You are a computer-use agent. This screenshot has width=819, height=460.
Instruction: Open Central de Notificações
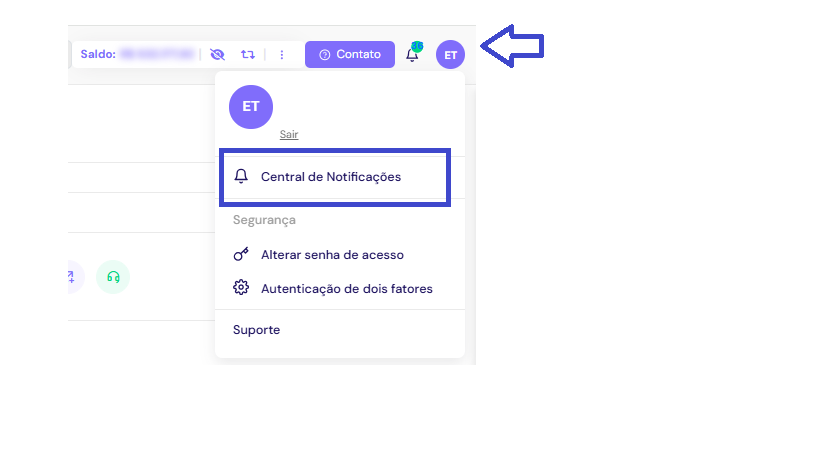[x=330, y=177]
